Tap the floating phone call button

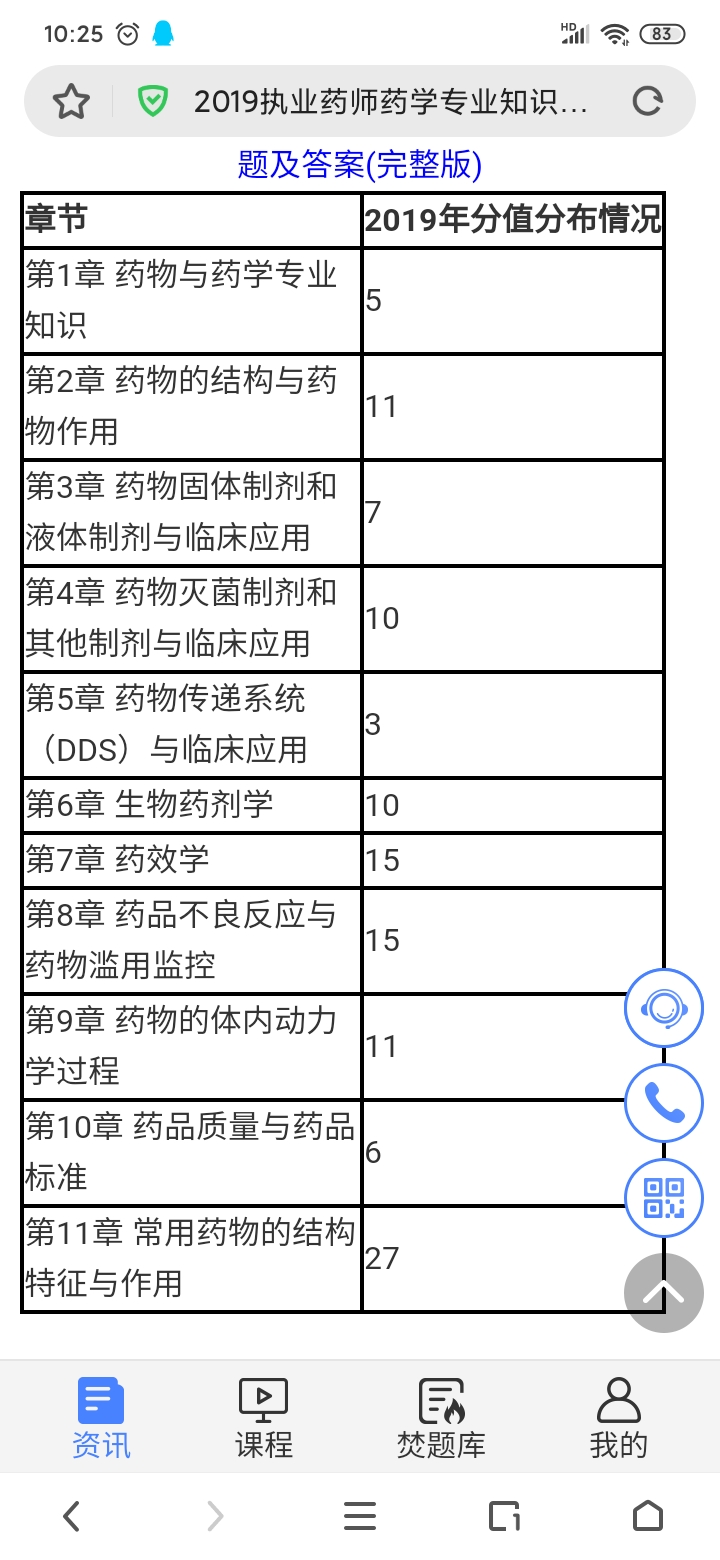(x=664, y=1103)
